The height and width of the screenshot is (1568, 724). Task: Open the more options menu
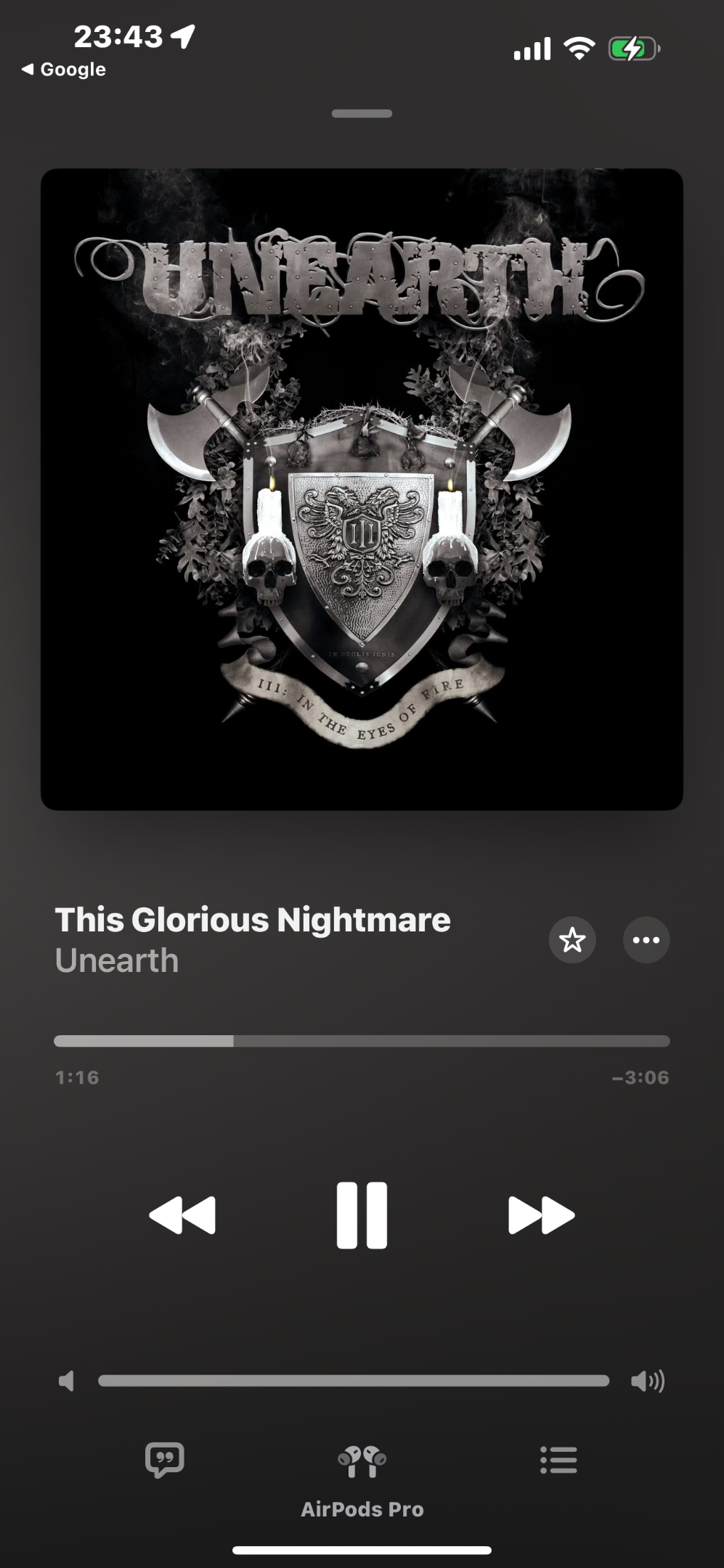tap(646, 940)
